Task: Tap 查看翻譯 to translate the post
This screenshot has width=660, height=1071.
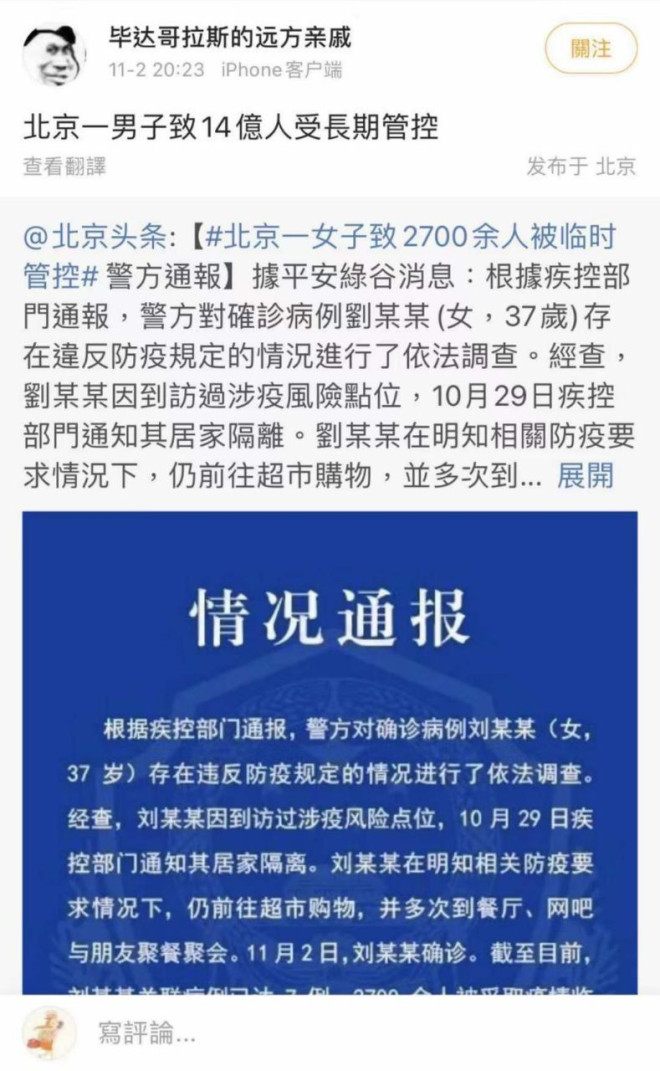Action: click(64, 167)
